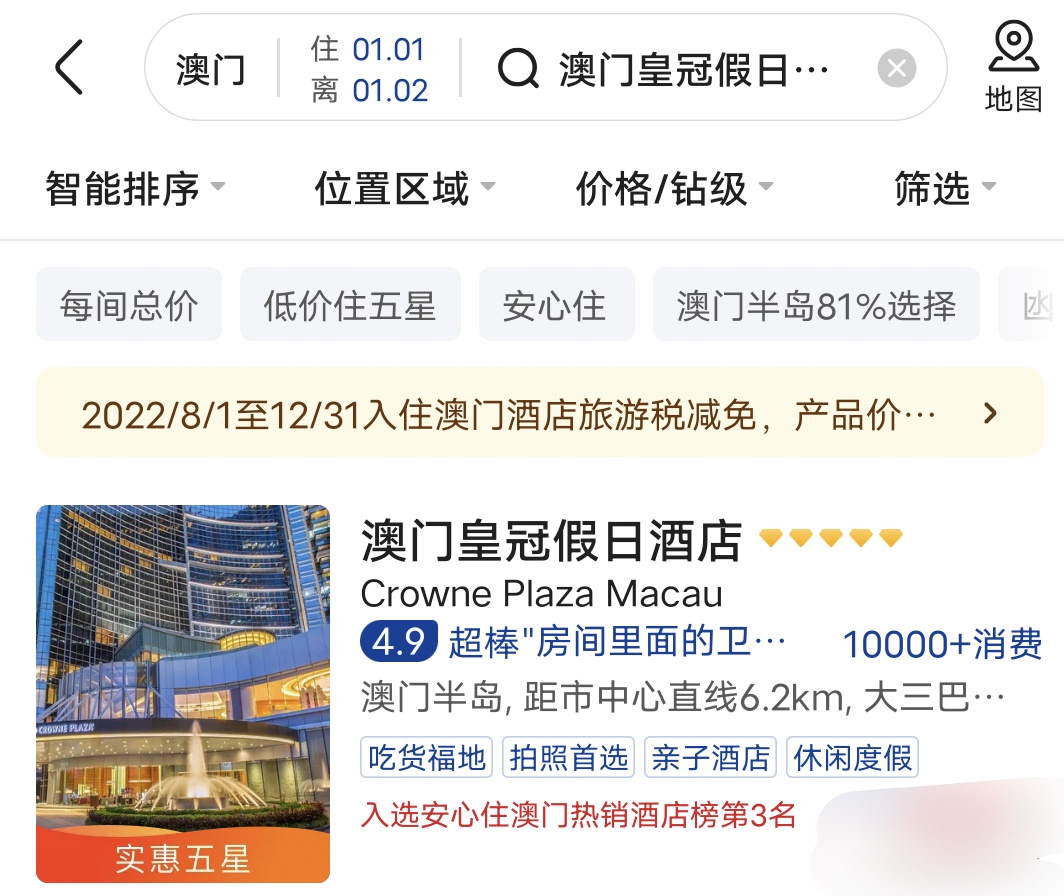The image size is (1064, 896).
Task: Expand the 位置区域 location dropdown
Action: click(x=404, y=188)
